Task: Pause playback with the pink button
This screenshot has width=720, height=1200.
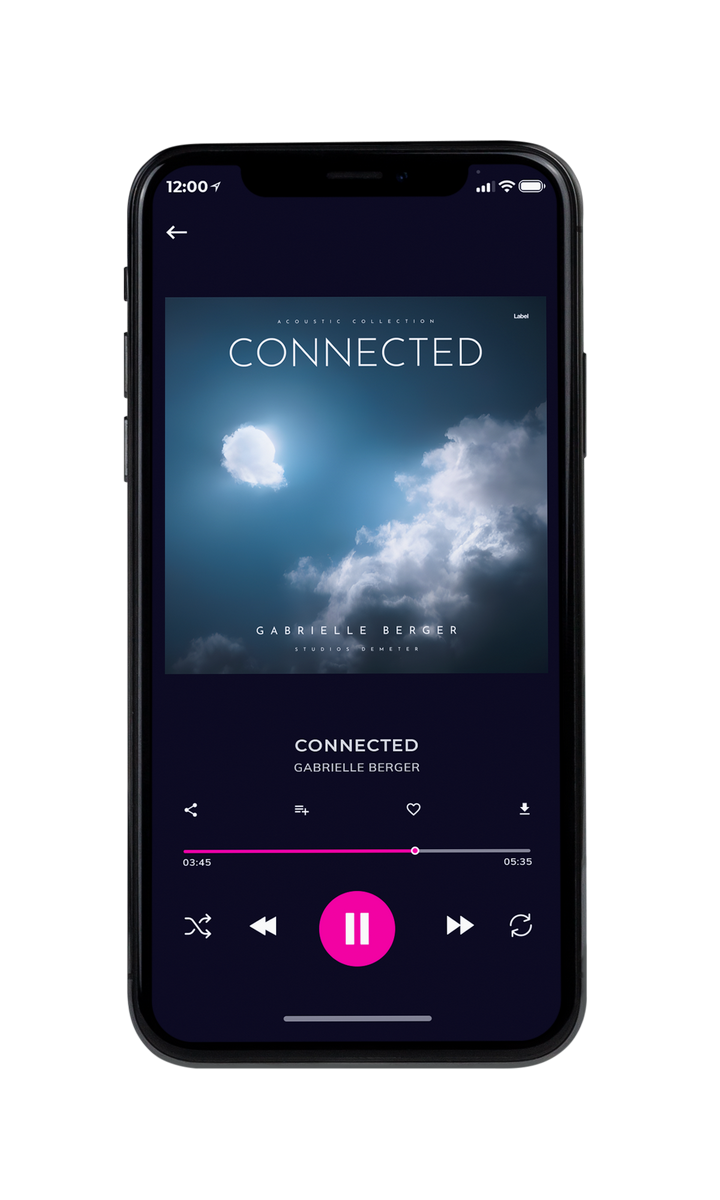Action: coord(357,928)
